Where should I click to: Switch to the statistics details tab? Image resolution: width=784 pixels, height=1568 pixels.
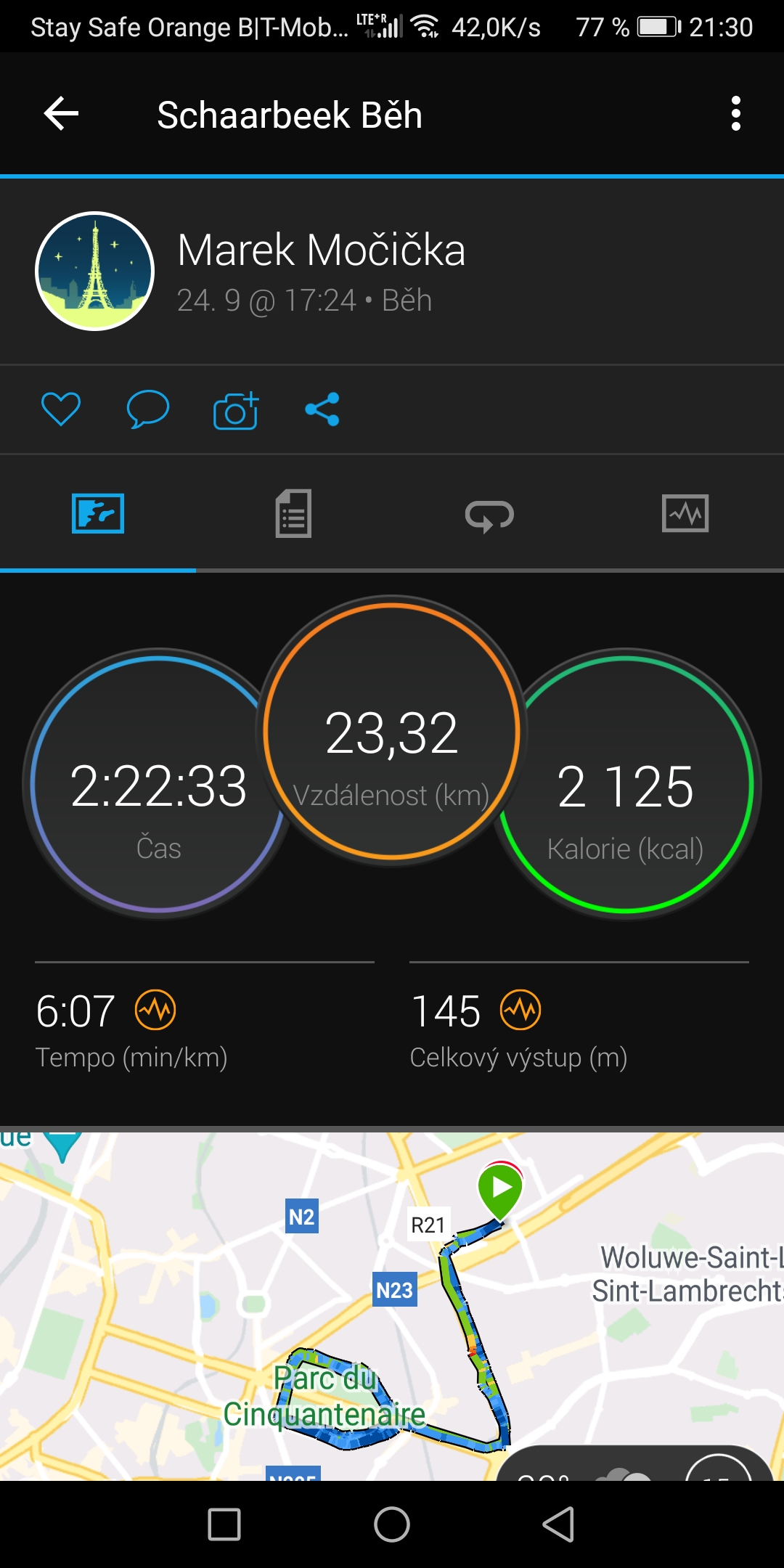[x=293, y=513]
